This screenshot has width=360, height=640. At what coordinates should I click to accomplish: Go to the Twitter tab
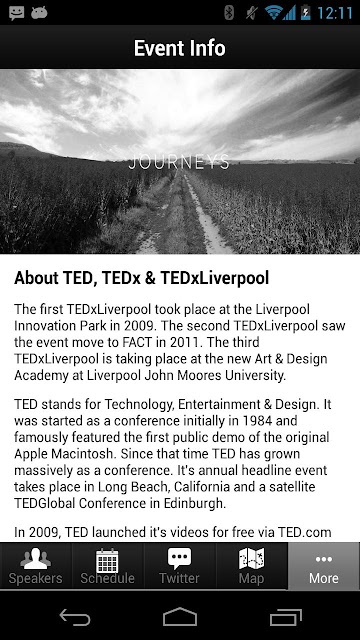coord(180,566)
